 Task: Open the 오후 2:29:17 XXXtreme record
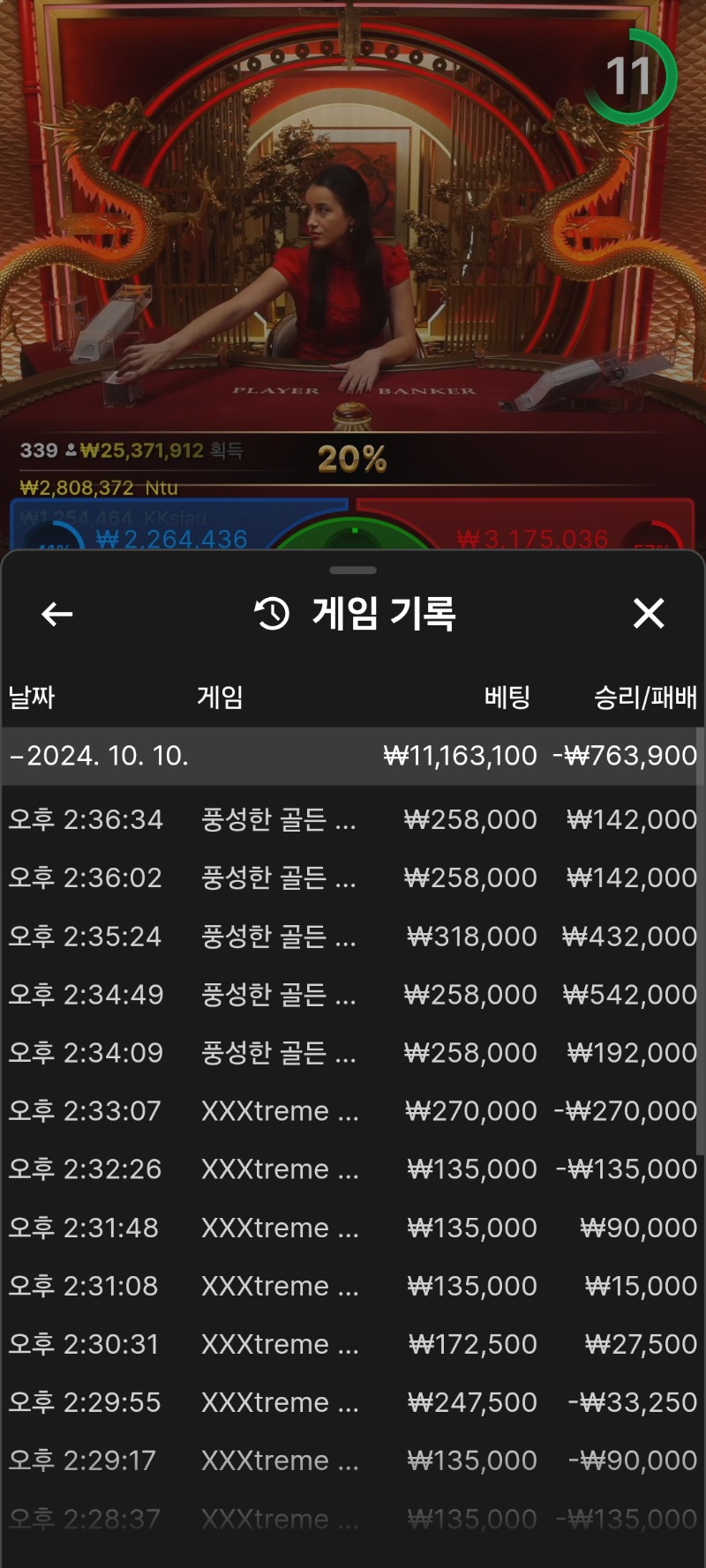352,1460
